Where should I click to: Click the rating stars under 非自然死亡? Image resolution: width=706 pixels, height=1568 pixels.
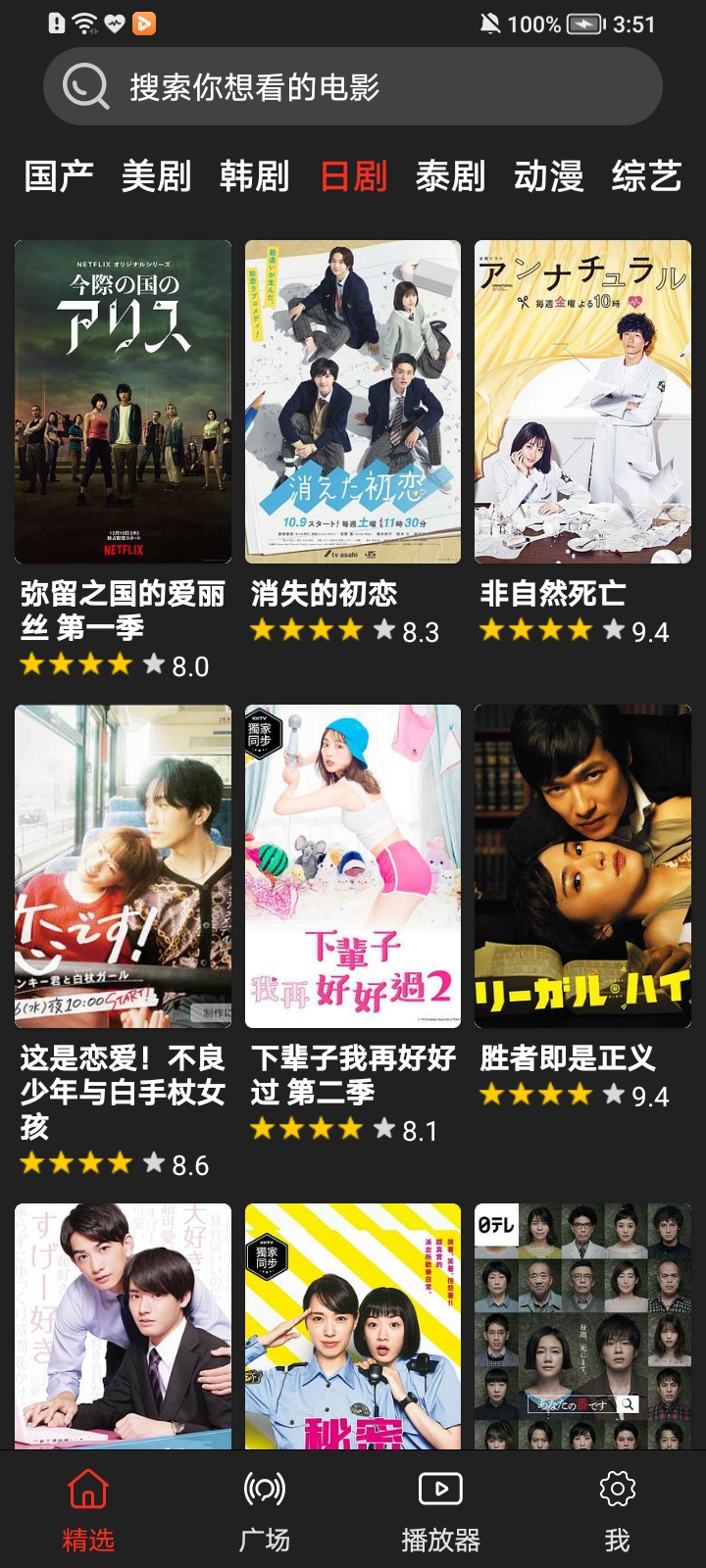pos(534,631)
